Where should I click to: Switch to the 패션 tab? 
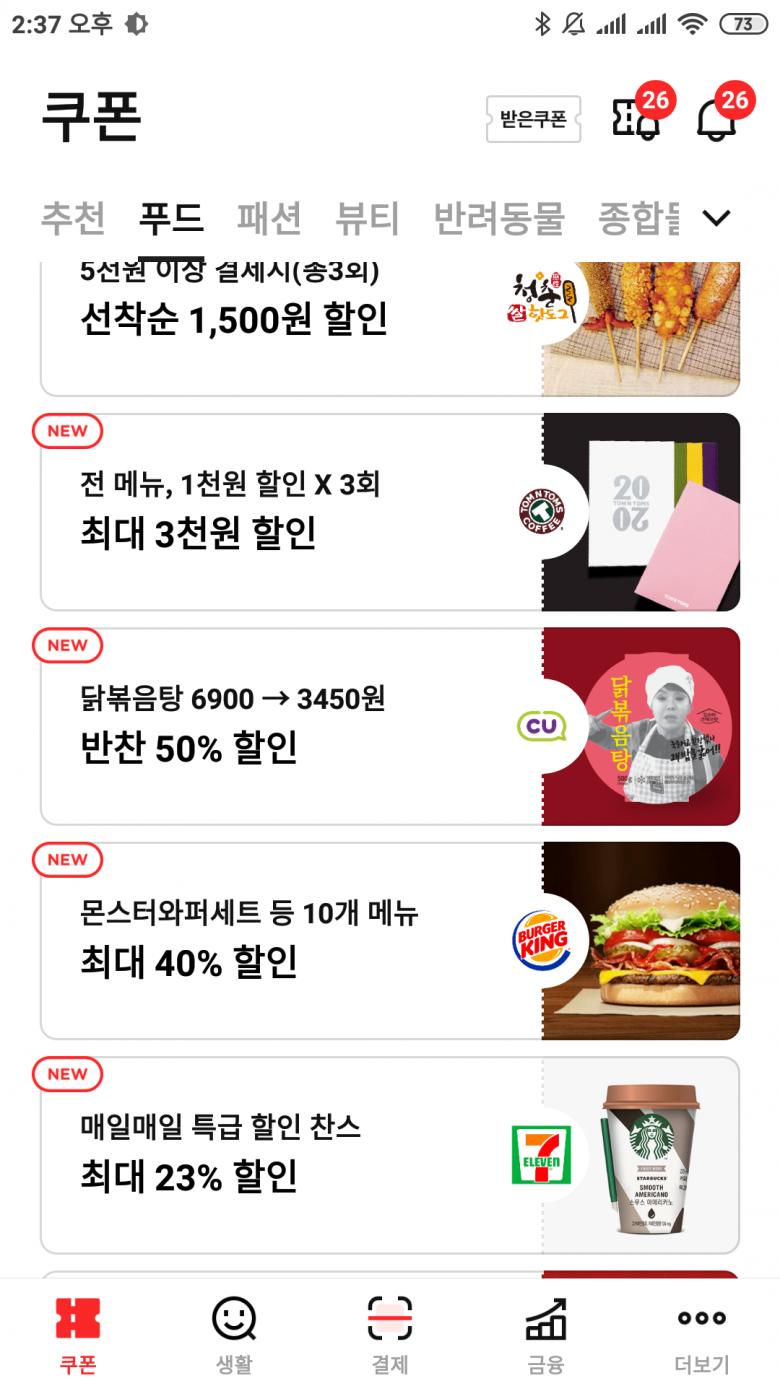(269, 218)
